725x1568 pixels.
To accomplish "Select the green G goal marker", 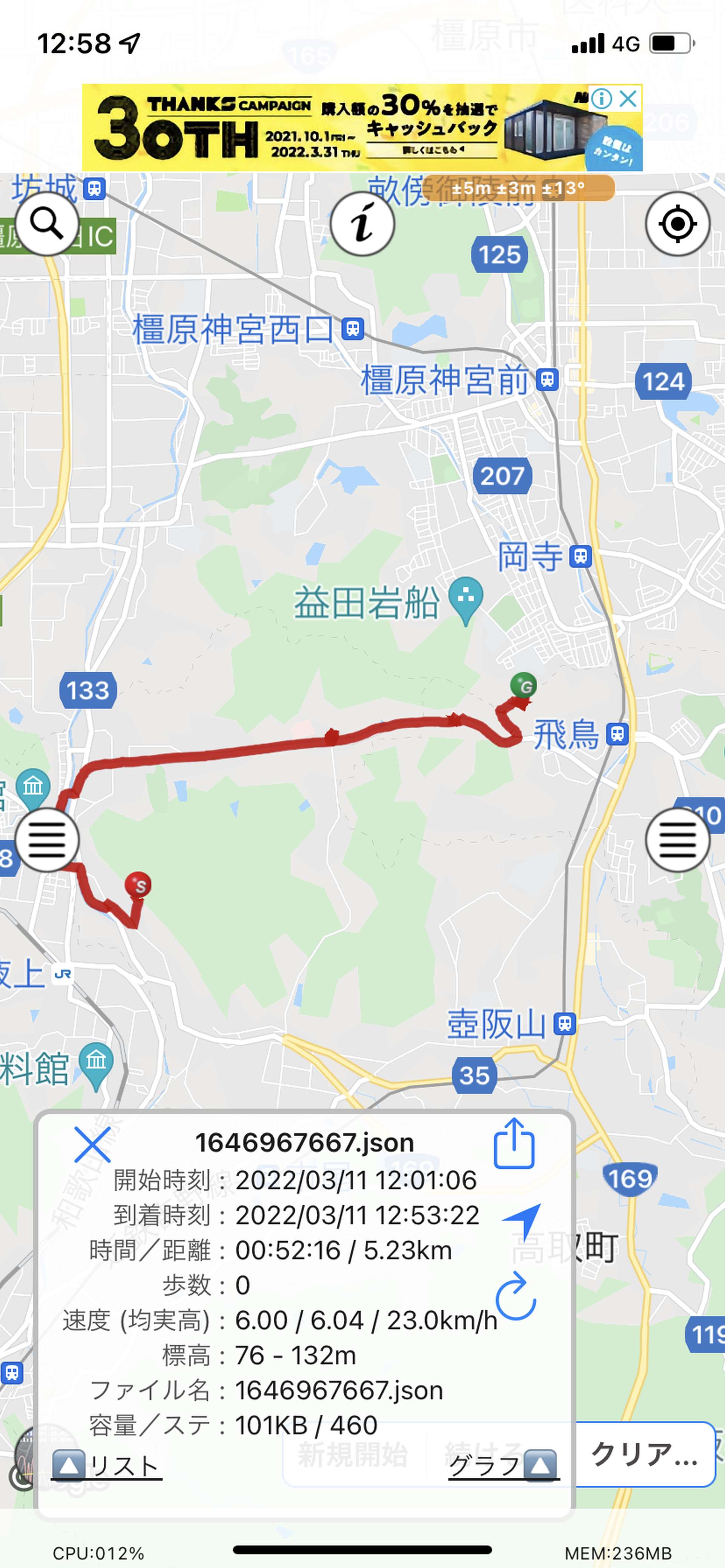I will 523,686.
